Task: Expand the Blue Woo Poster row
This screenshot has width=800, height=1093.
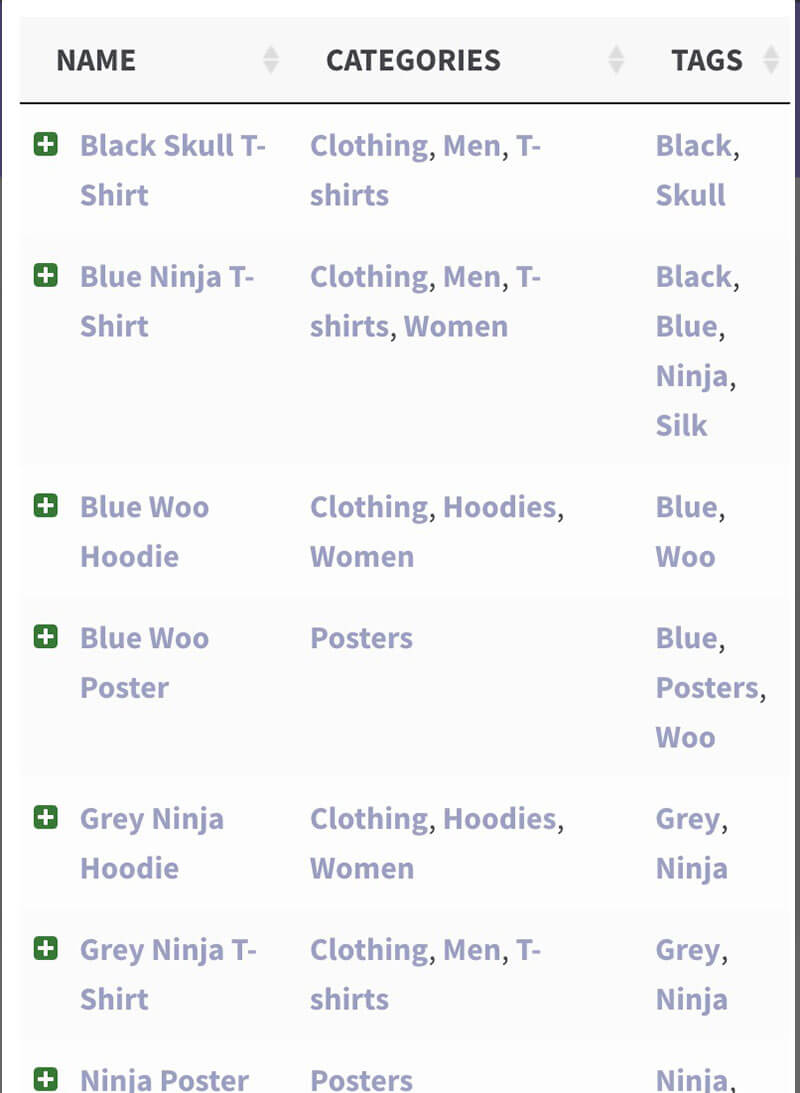Action: coord(46,637)
